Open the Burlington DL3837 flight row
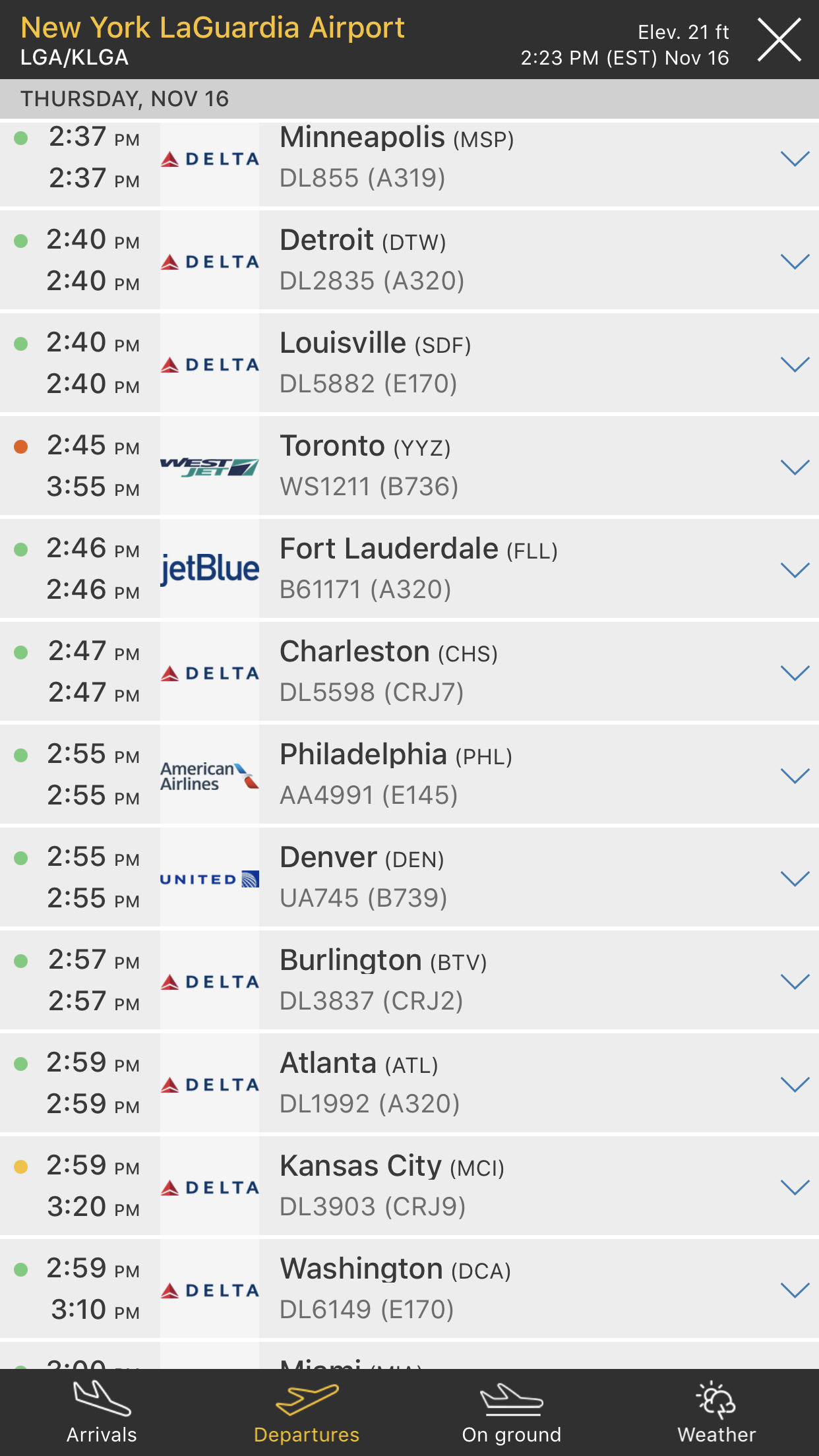Screen dimensions: 819x1456 click(795, 982)
